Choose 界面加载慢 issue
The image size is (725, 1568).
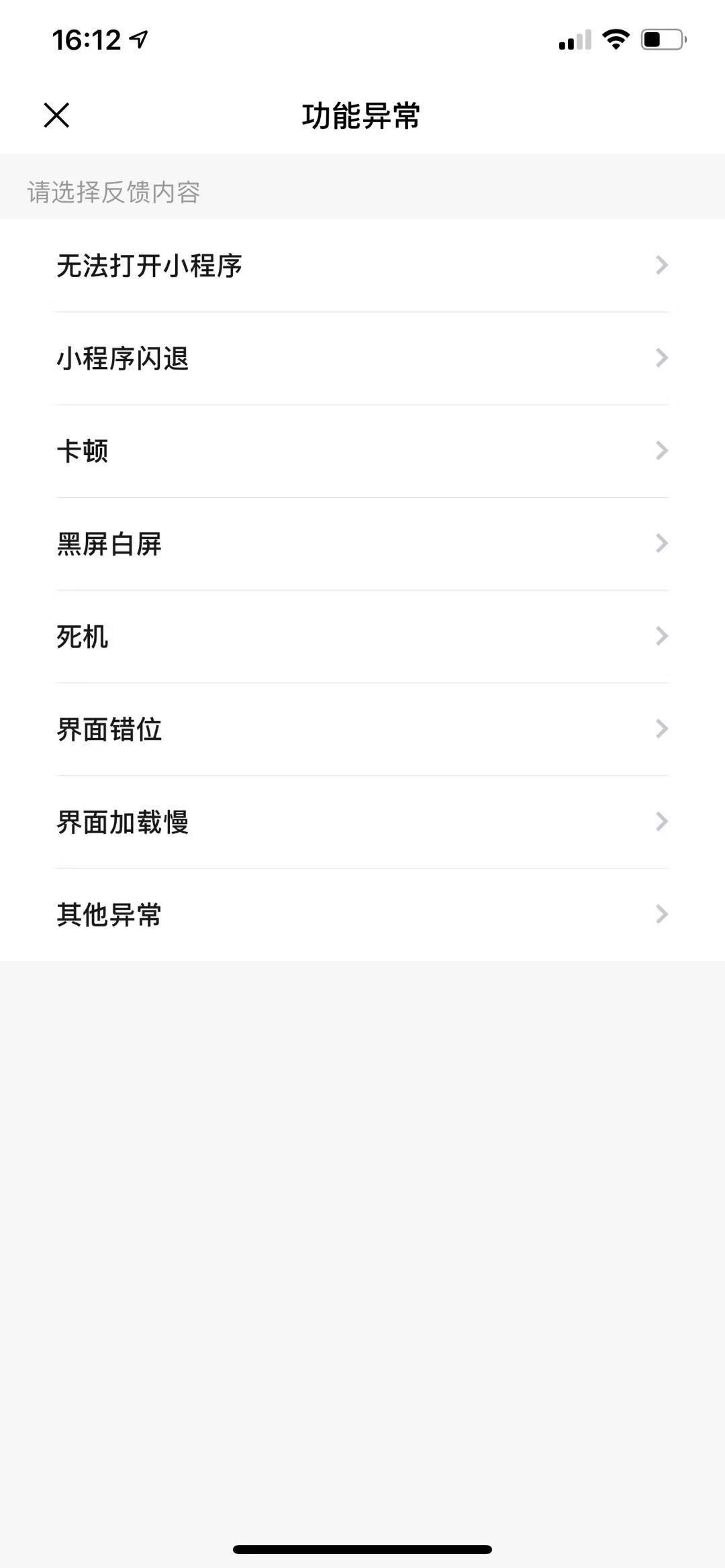pos(362,822)
